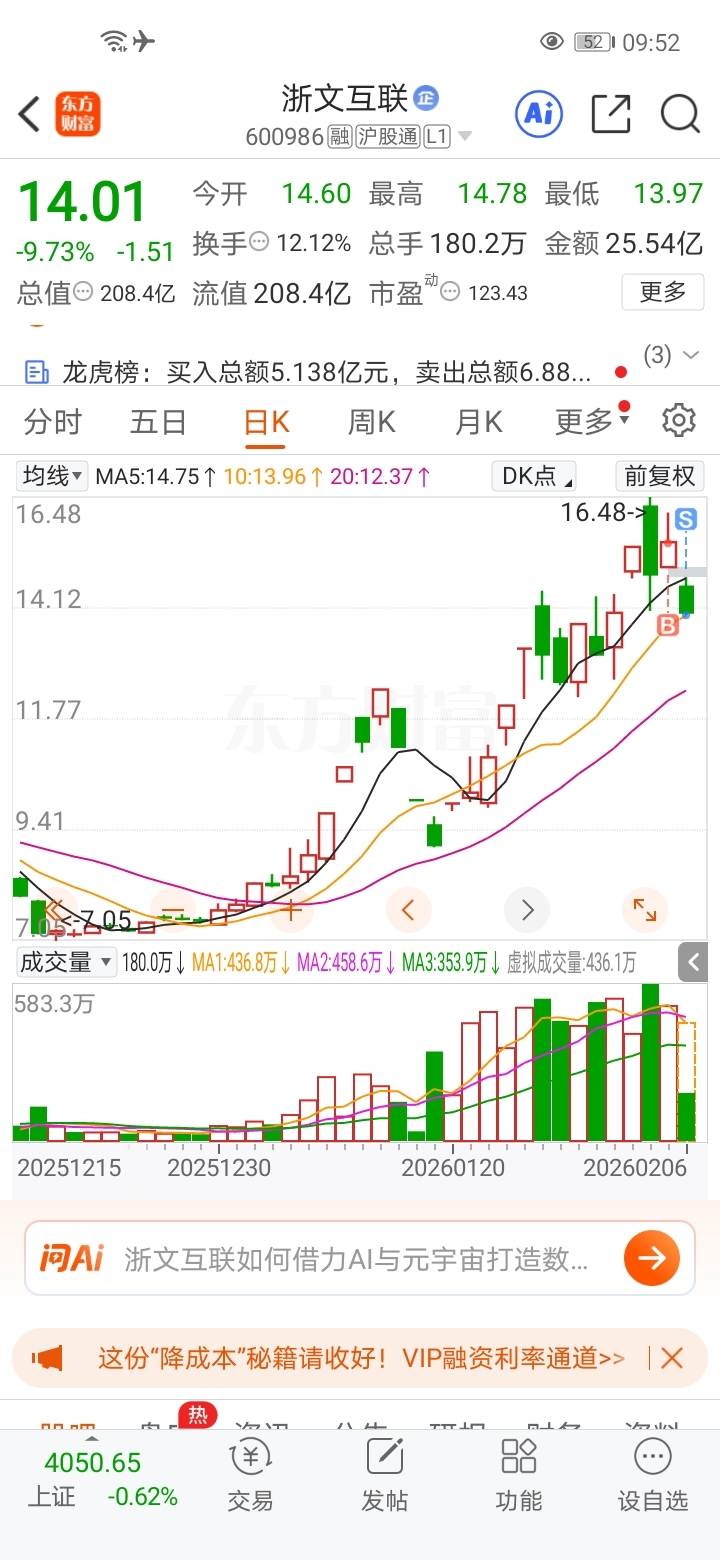Select the 周K chart tab
Viewport: 720px width, 1560px height.
click(x=371, y=422)
